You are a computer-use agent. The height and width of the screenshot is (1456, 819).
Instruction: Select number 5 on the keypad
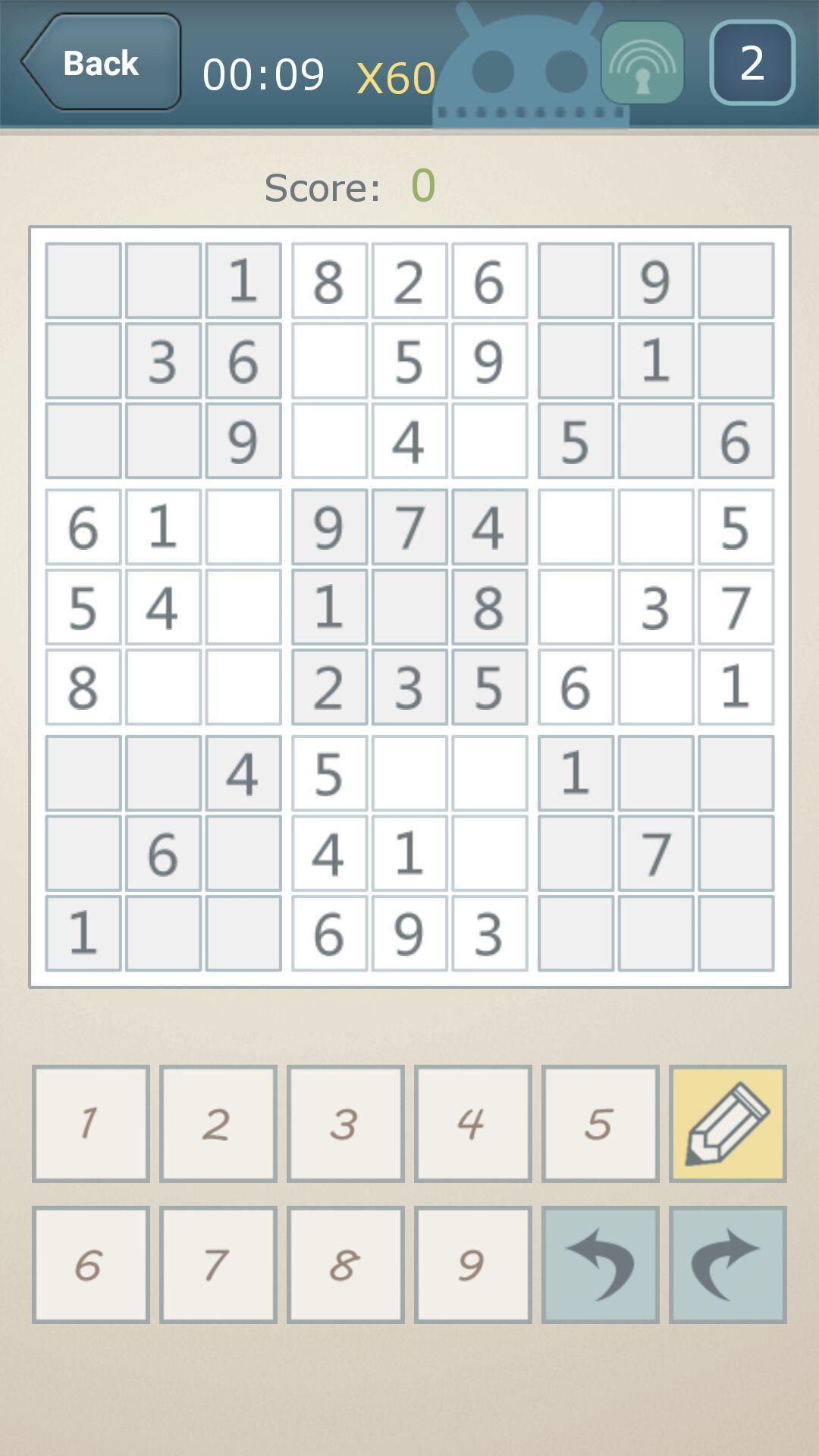pyautogui.click(x=600, y=1124)
